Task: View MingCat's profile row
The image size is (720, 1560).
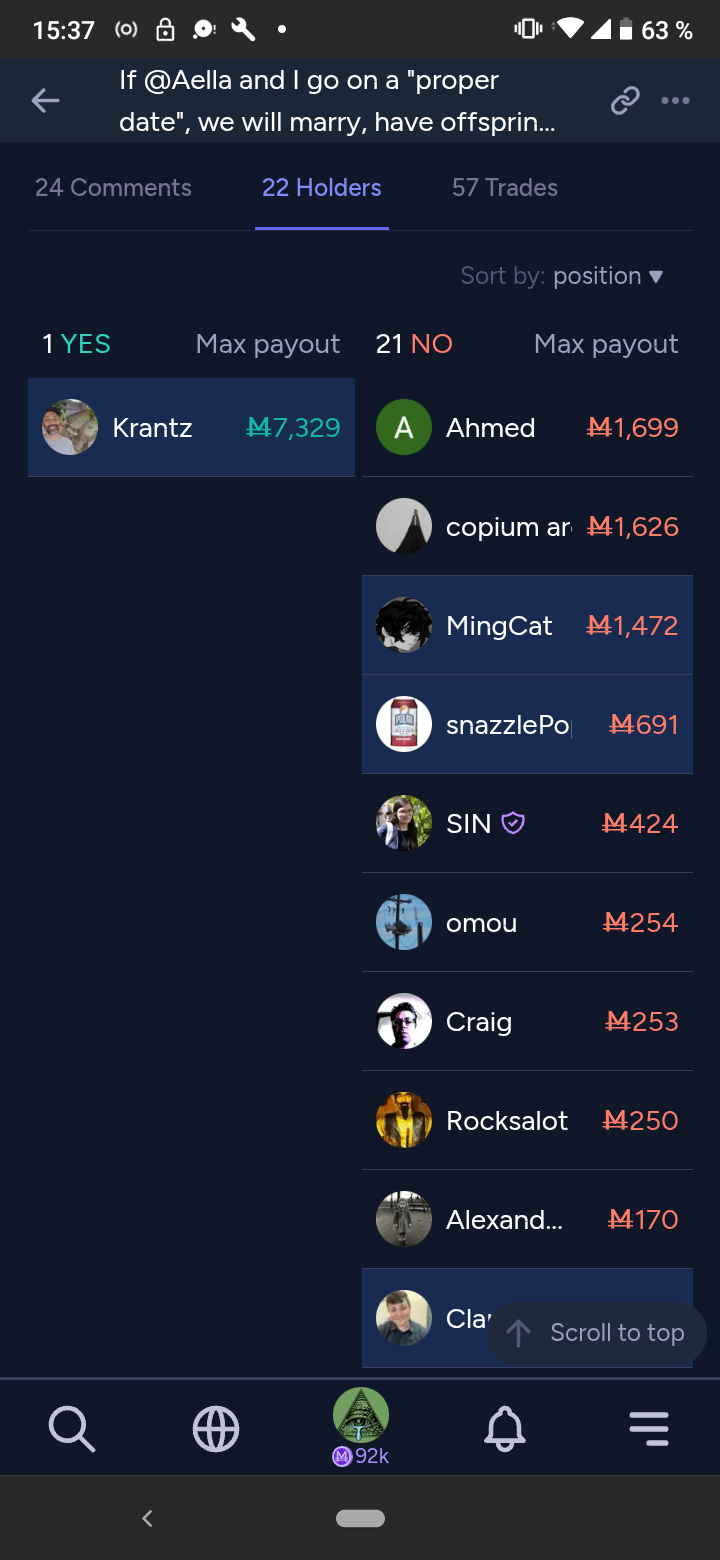Action: pyautogui.click(x=527, y=626)
